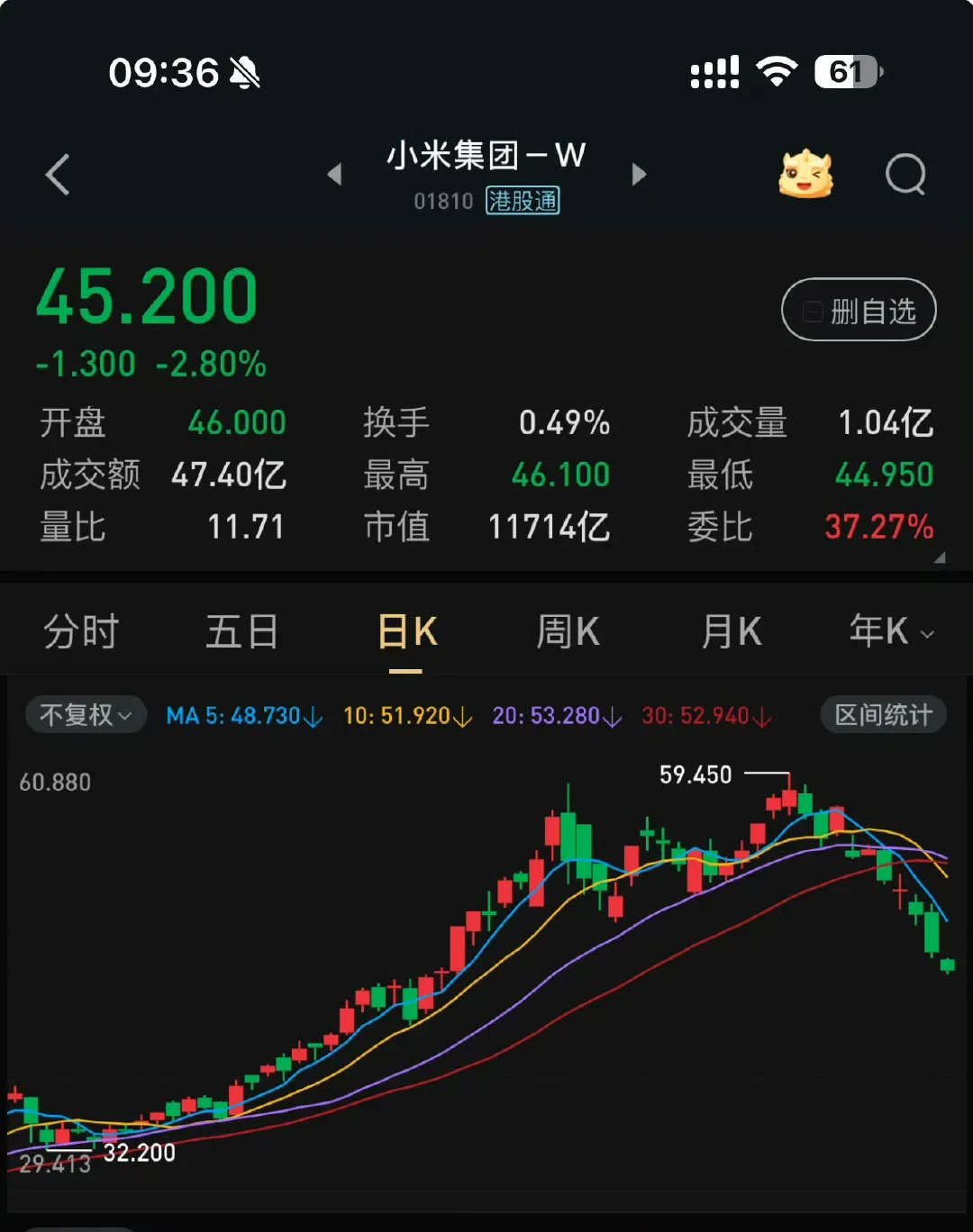973x1232 pixels.
Task: Tap the back arrow to return
Action: click(58, 176)
